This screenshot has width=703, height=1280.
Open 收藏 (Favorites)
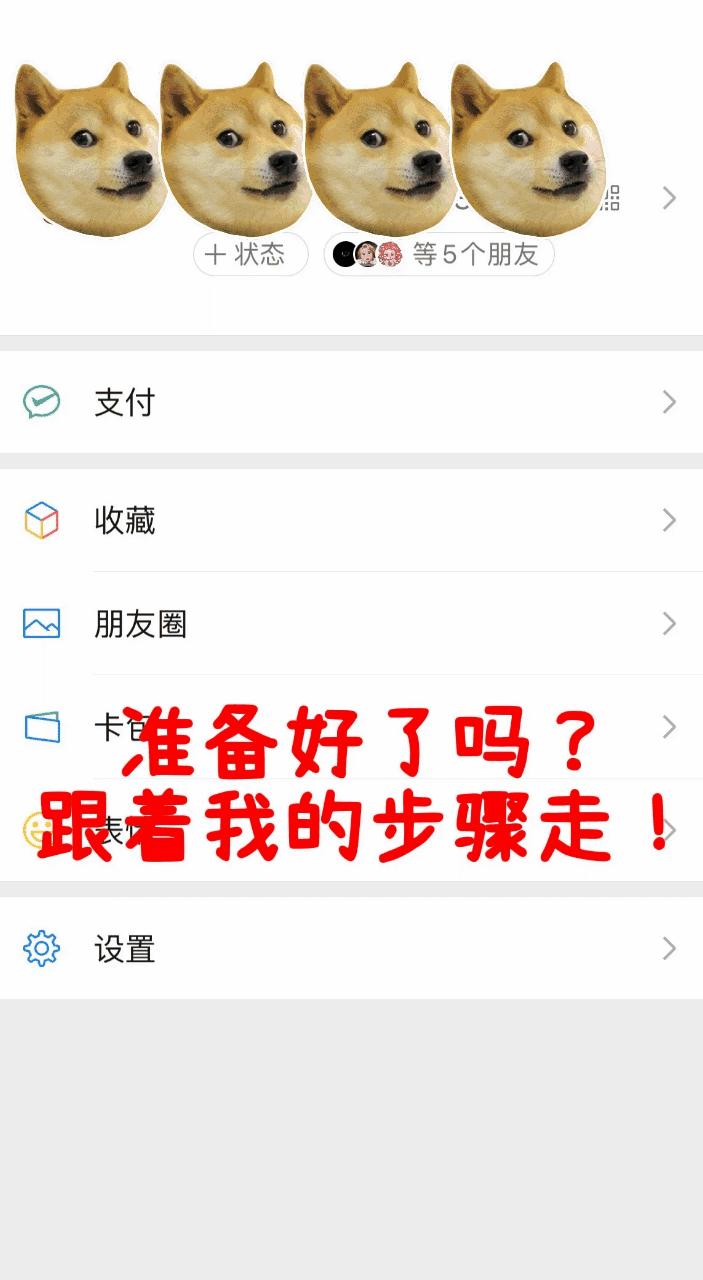tap(350, 520)
